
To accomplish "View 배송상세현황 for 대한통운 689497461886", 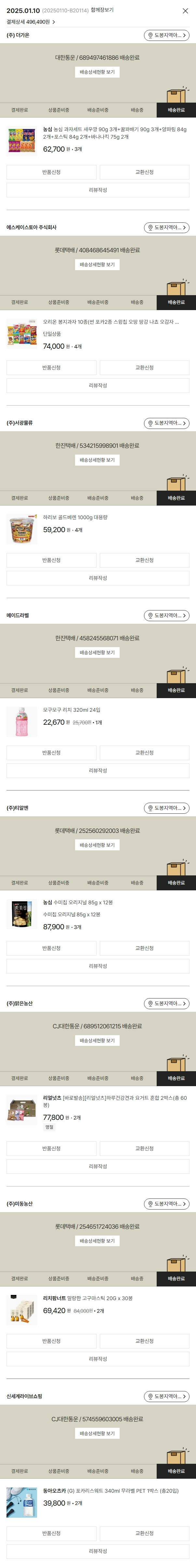I will point(98,72).
